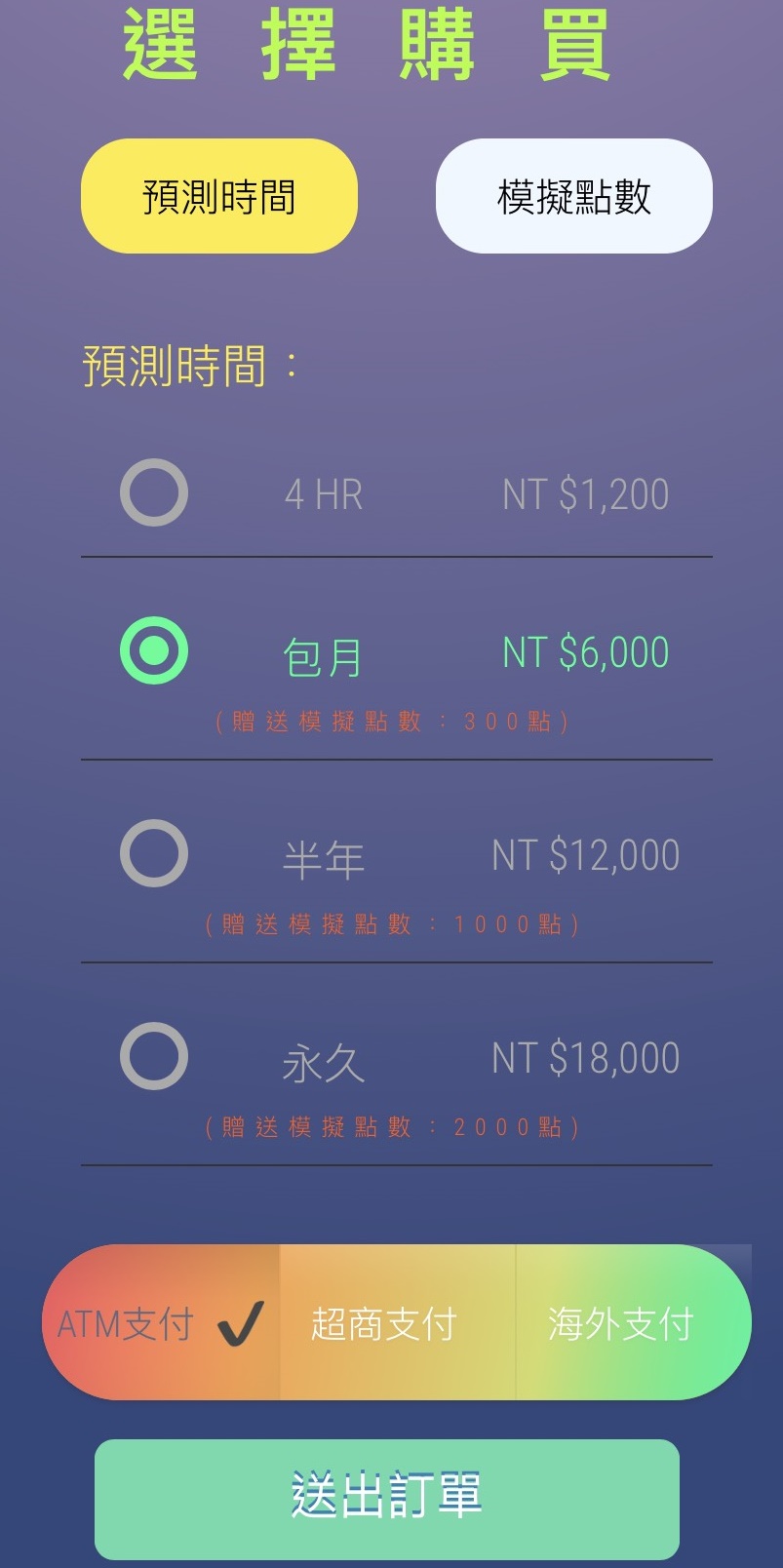Screen dimensions: 783x1568
Task: Submit the order with 送出訂單
Action: tap(387, 1498)
